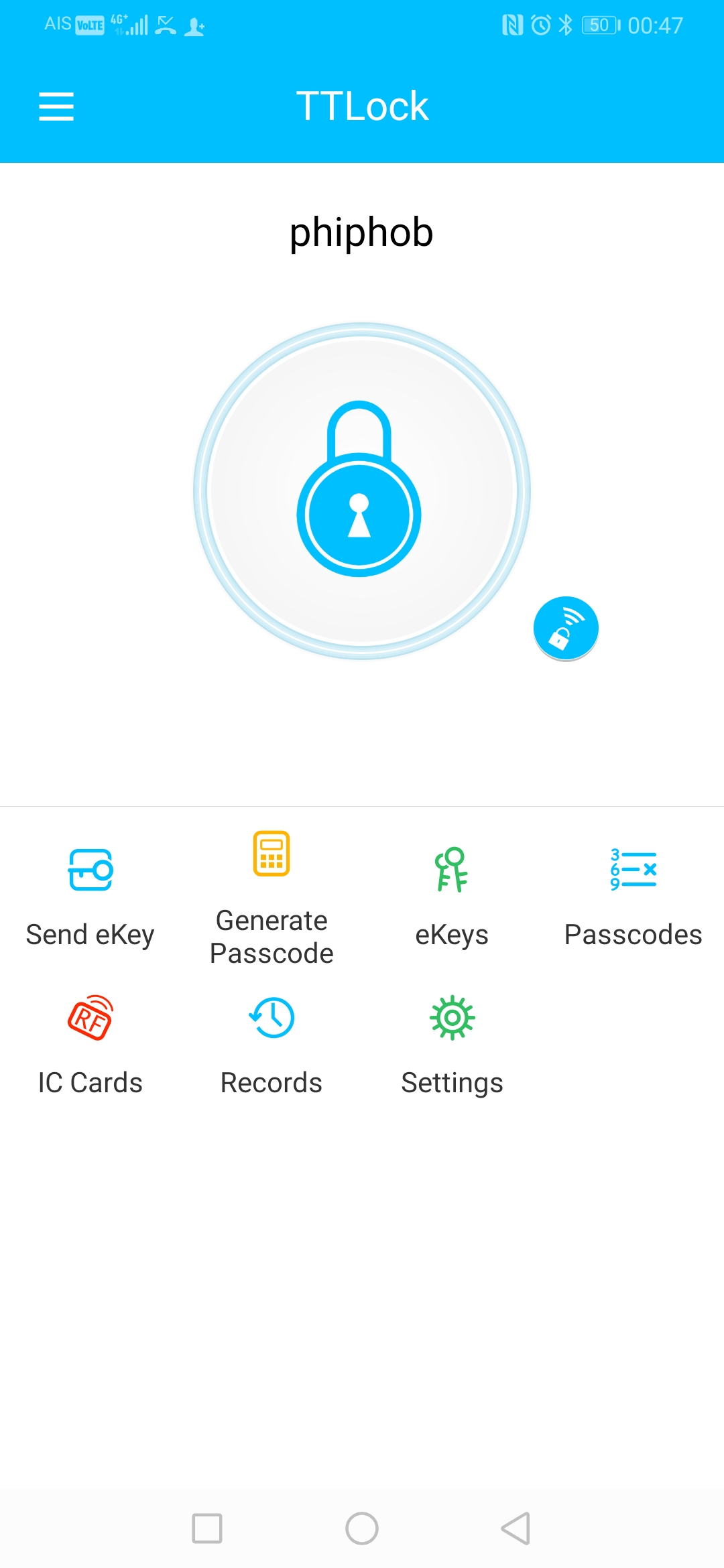
Task: View unlock Records
Action: coord(271,1045)
